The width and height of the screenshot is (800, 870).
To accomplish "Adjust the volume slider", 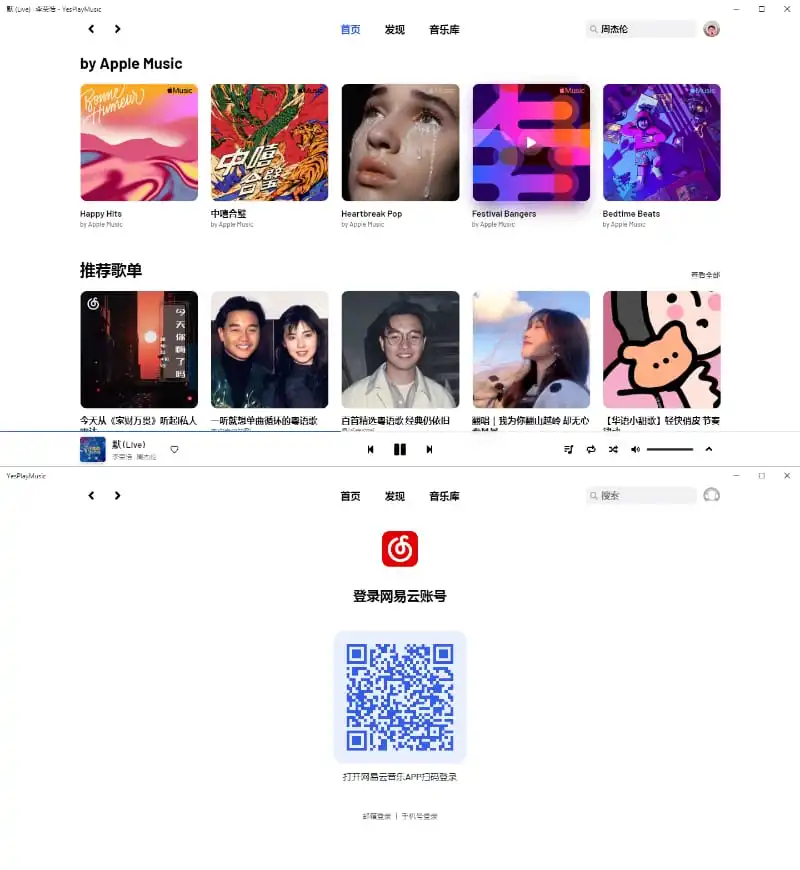I will pyautogui.click(x=669, y=450).
